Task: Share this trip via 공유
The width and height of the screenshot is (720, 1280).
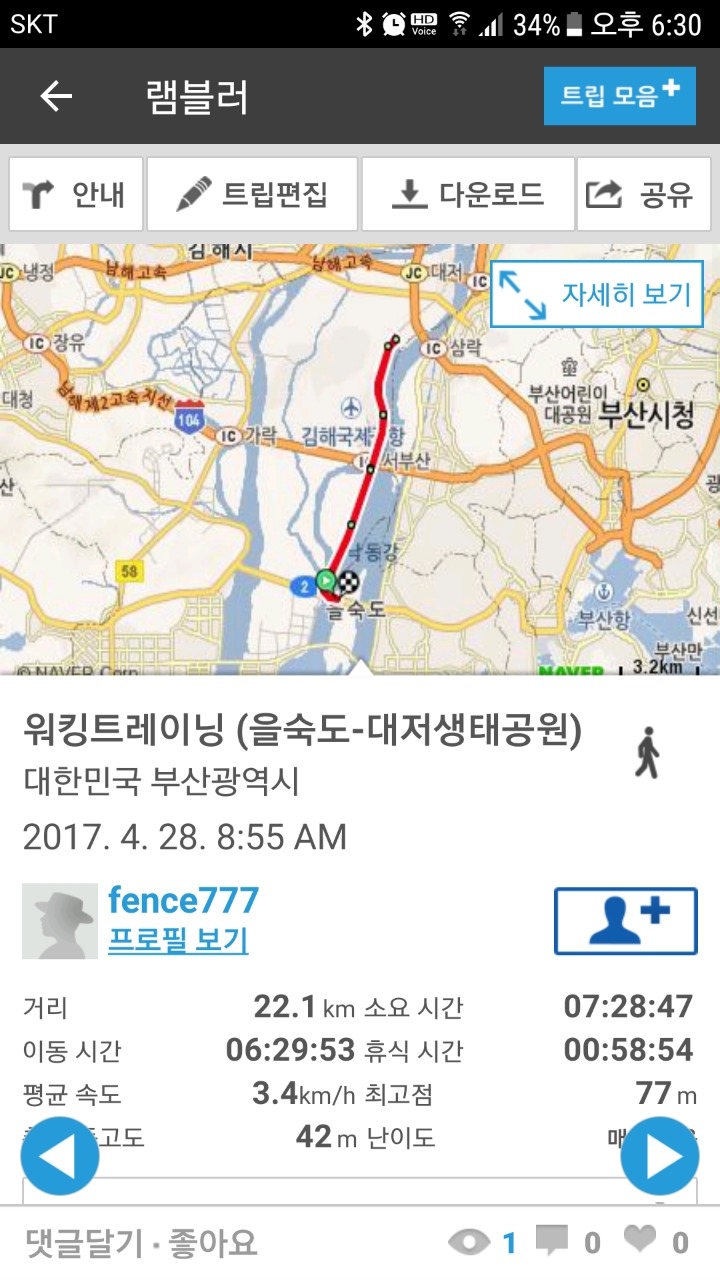Action: (x=643, y=194)
